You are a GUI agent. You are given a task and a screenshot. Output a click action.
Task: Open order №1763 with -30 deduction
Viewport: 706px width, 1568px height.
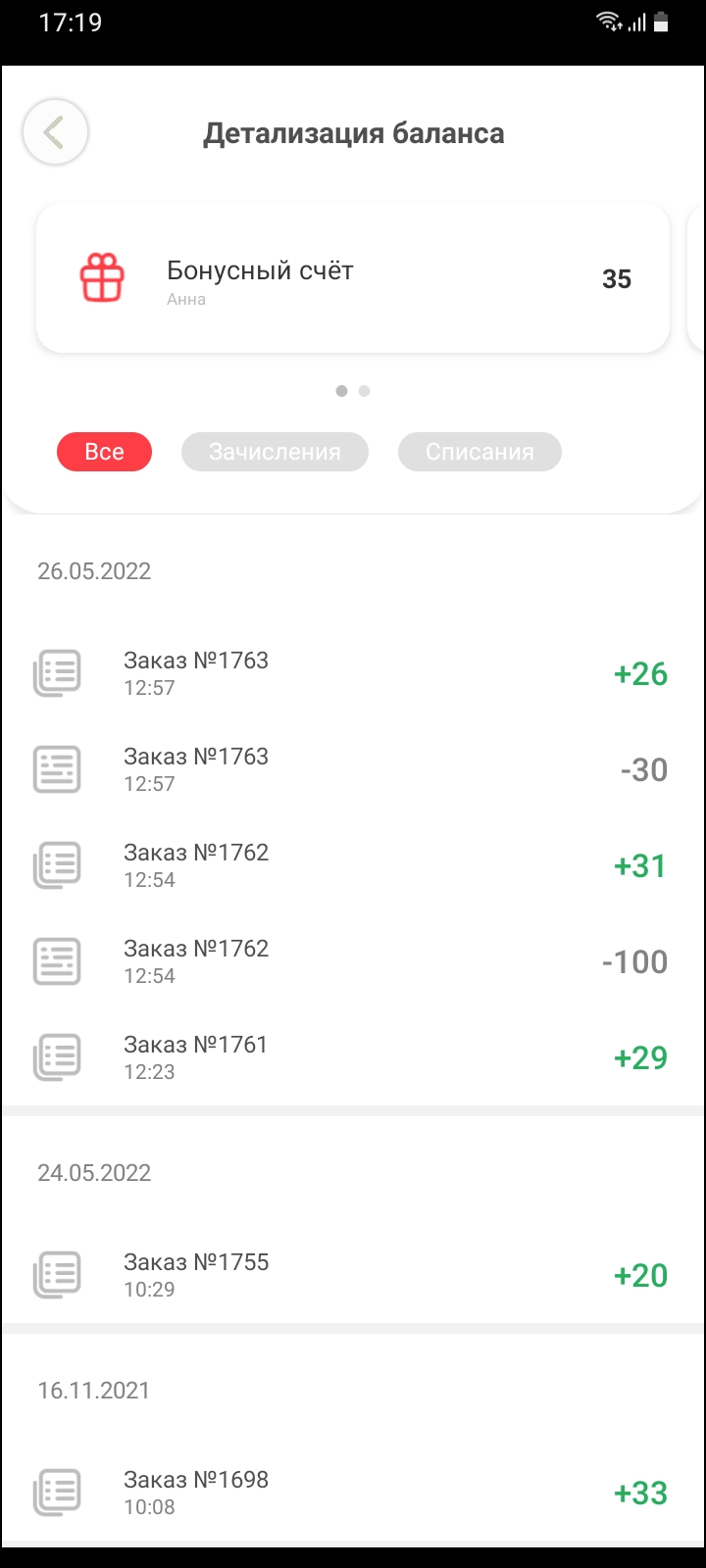coord(353,769)
